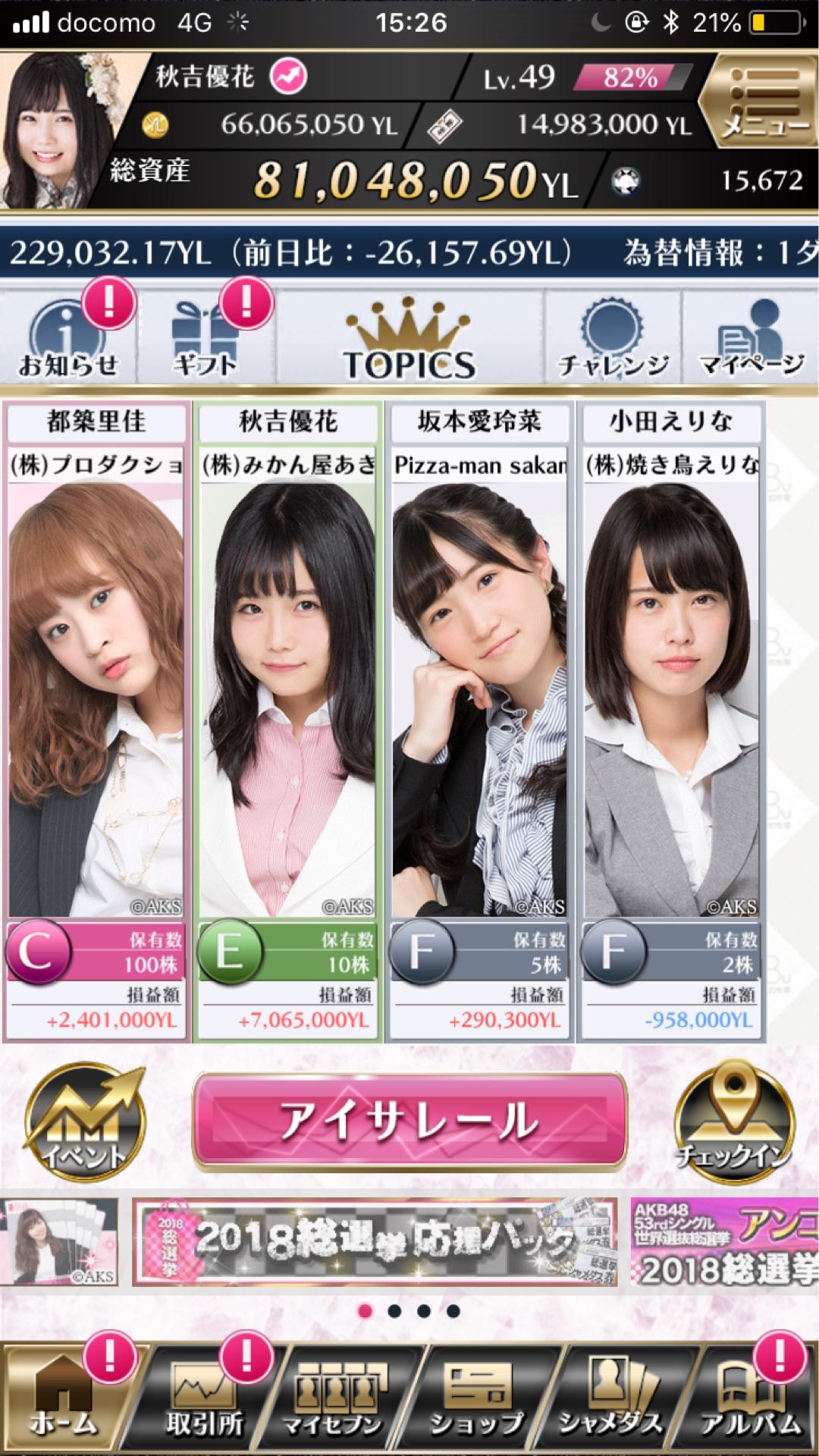Open the 小田えりな stock card
Image resolution: width=819 pixels, height=1456 pixels.
671,698
